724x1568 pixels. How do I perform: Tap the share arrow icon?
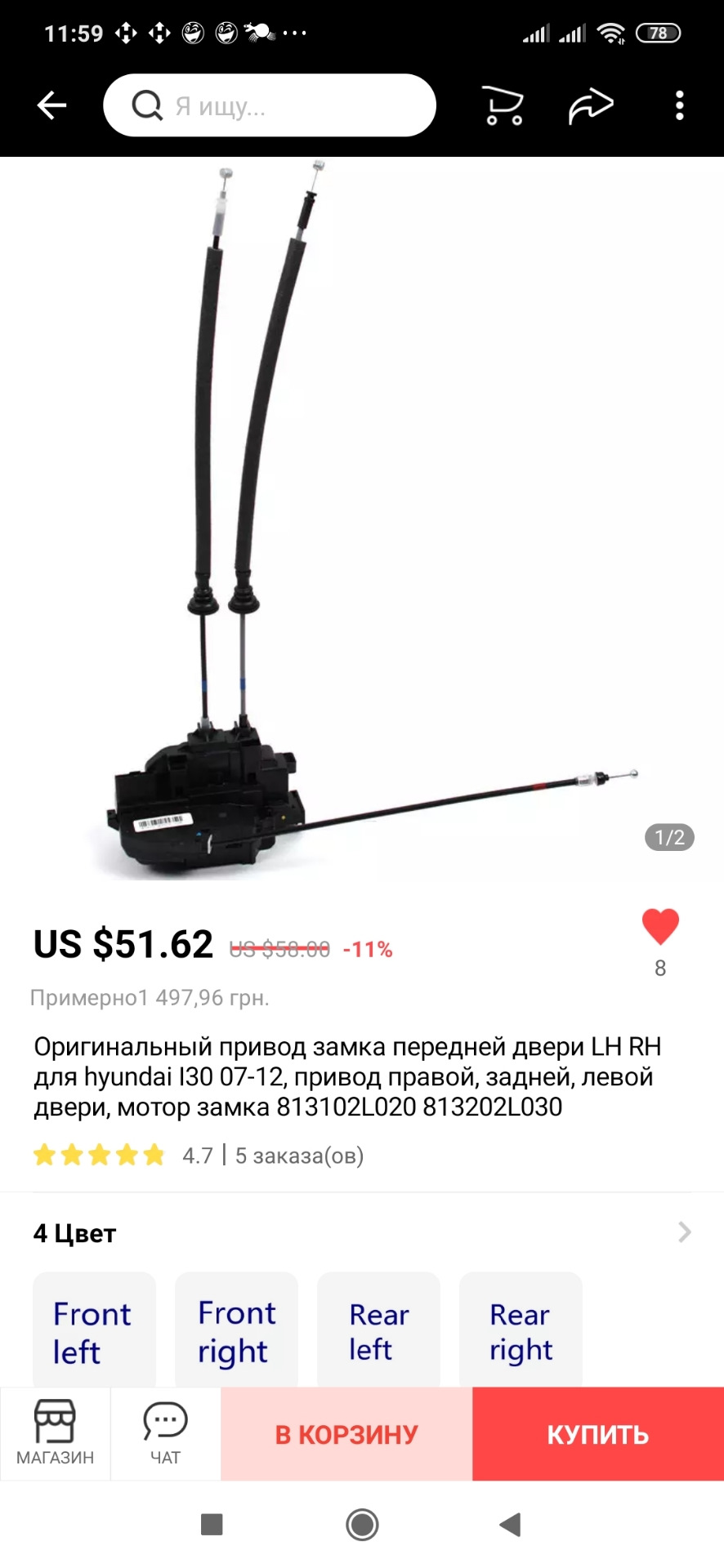click(592, 105)
